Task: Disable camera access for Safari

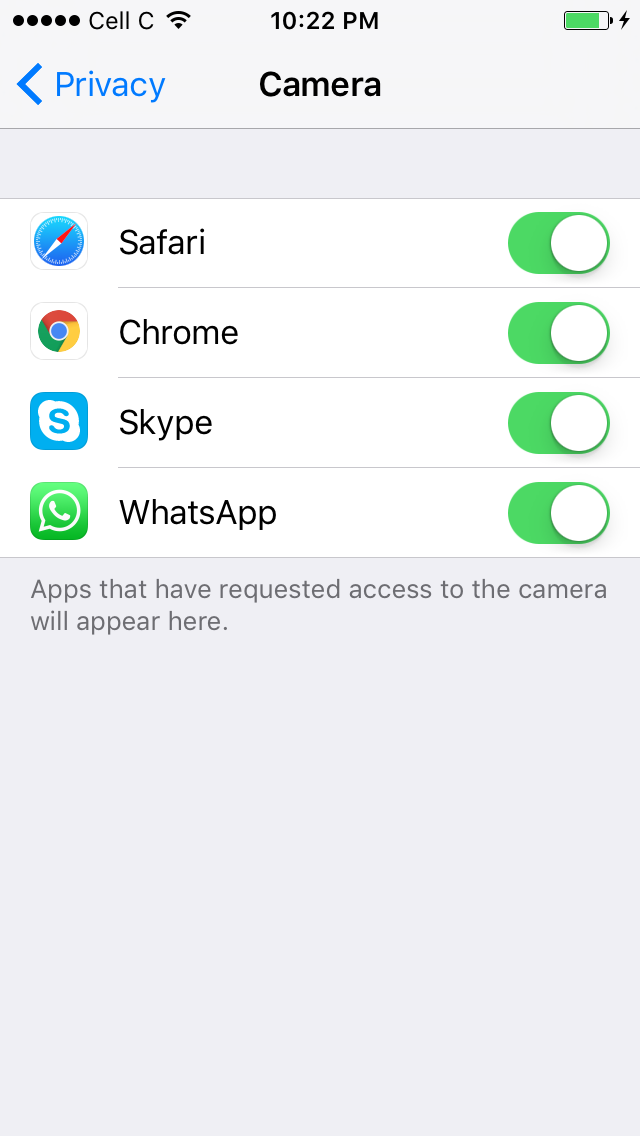Action: pyautogui.click(x=559, y=243)
